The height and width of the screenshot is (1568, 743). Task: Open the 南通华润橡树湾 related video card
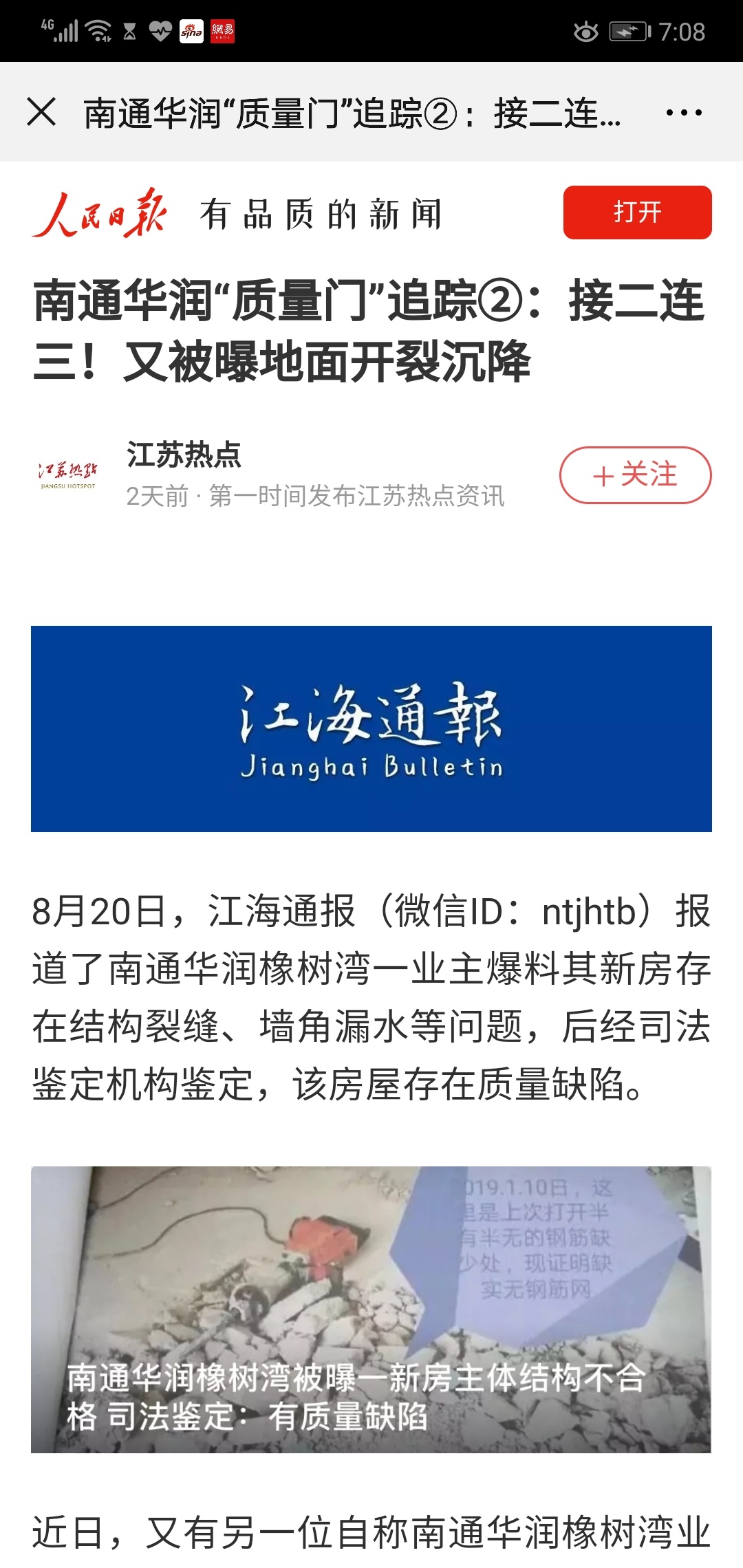pos(371,1309)
